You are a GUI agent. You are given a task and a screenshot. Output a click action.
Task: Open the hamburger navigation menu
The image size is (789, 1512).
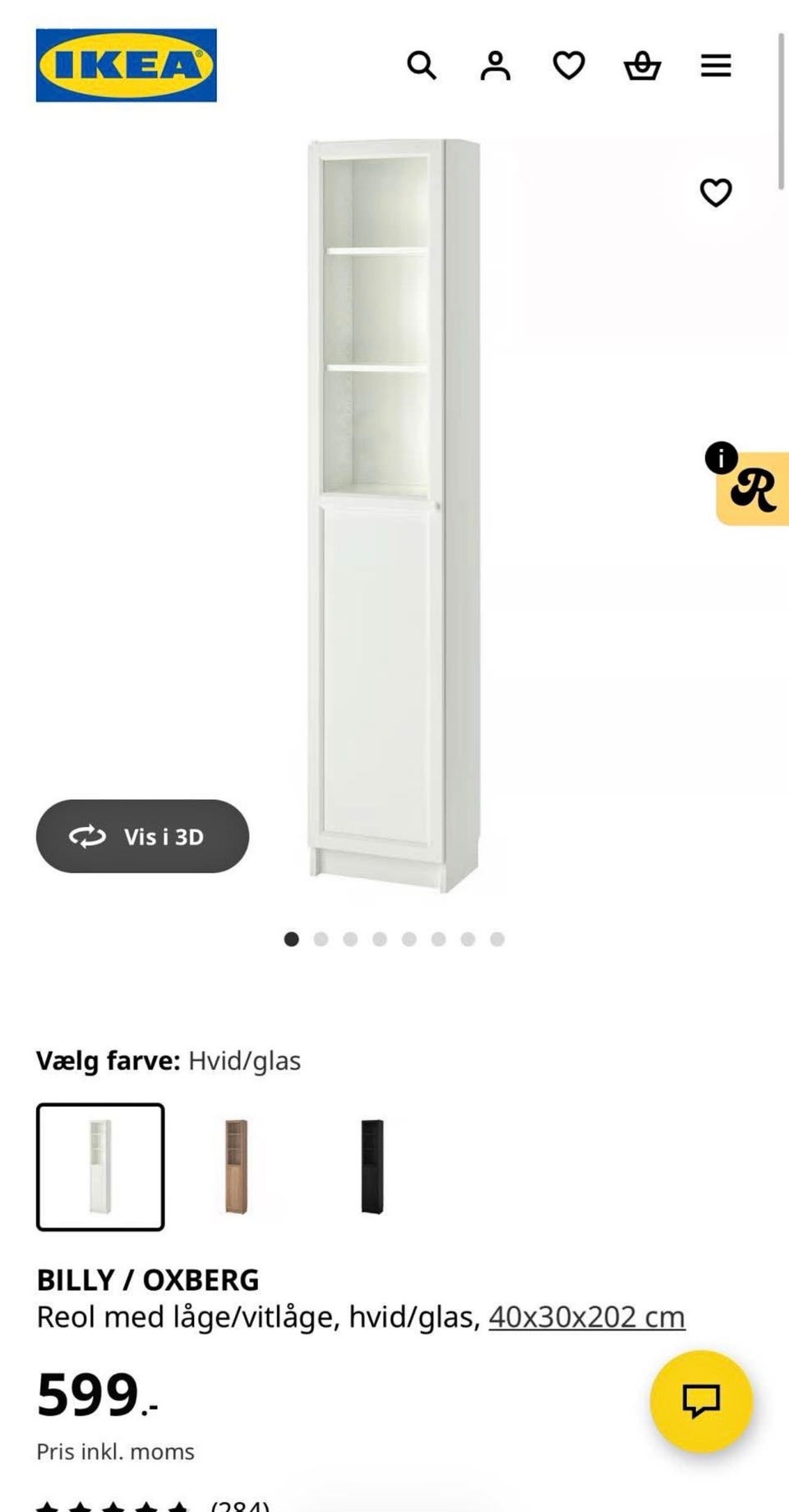[716, 66]
